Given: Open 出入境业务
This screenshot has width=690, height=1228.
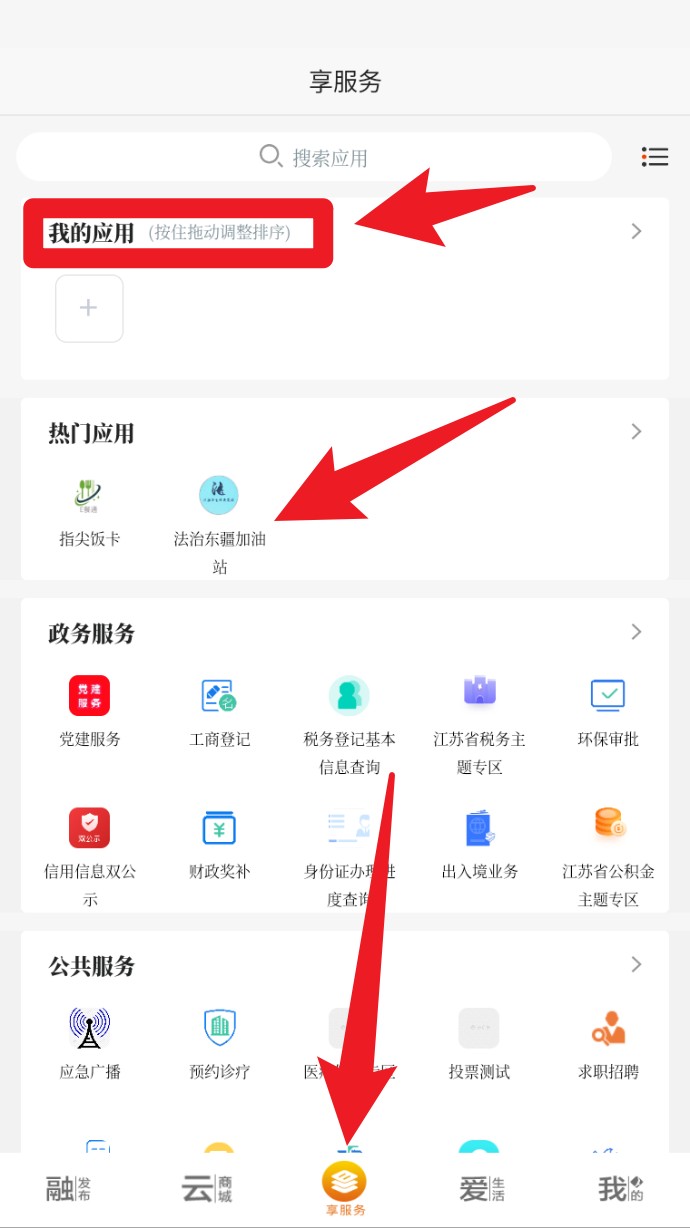Looking at the screenshot, I should [x=479, y=843].
